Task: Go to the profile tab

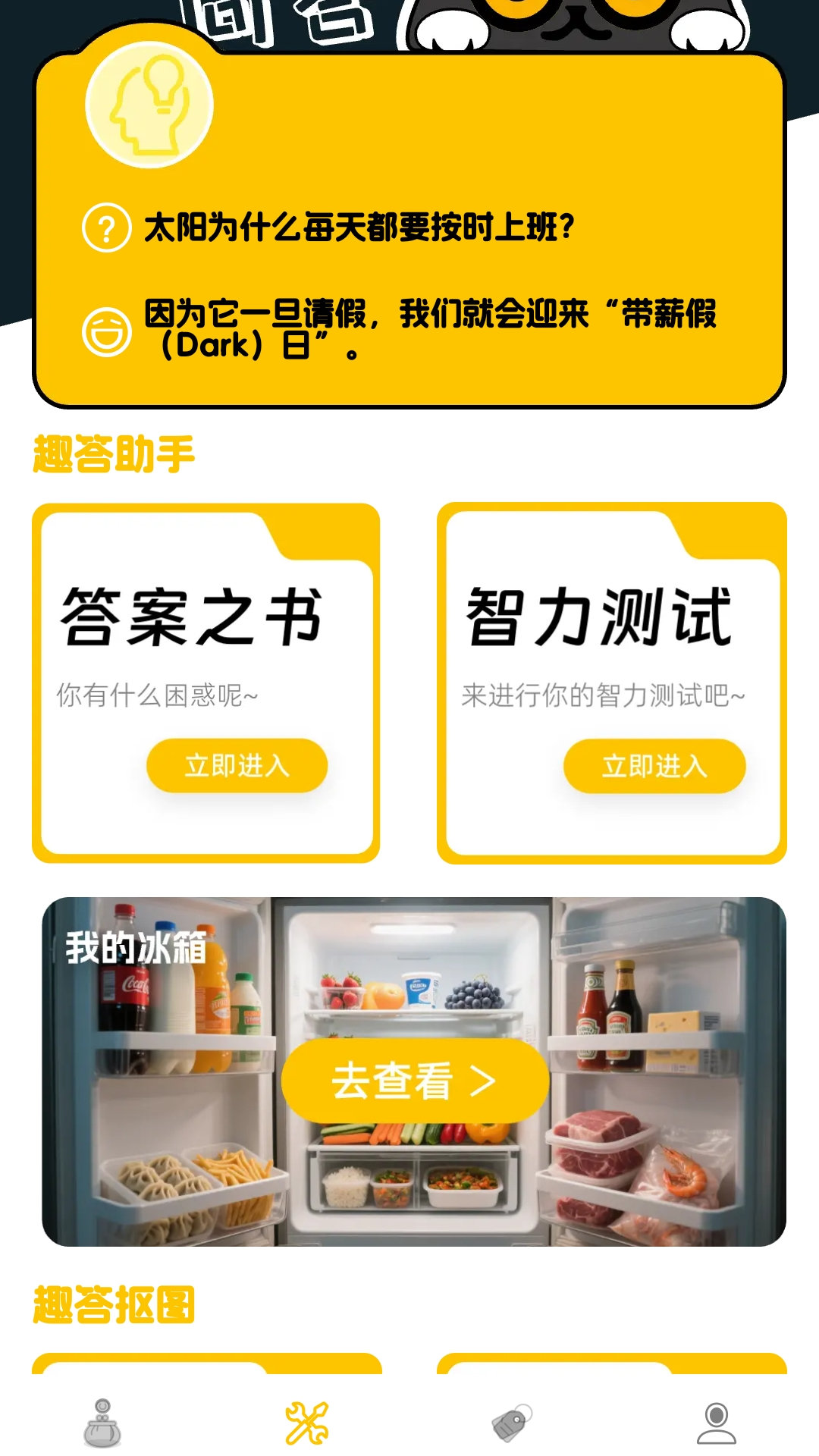Action: tap(716, 1423)
